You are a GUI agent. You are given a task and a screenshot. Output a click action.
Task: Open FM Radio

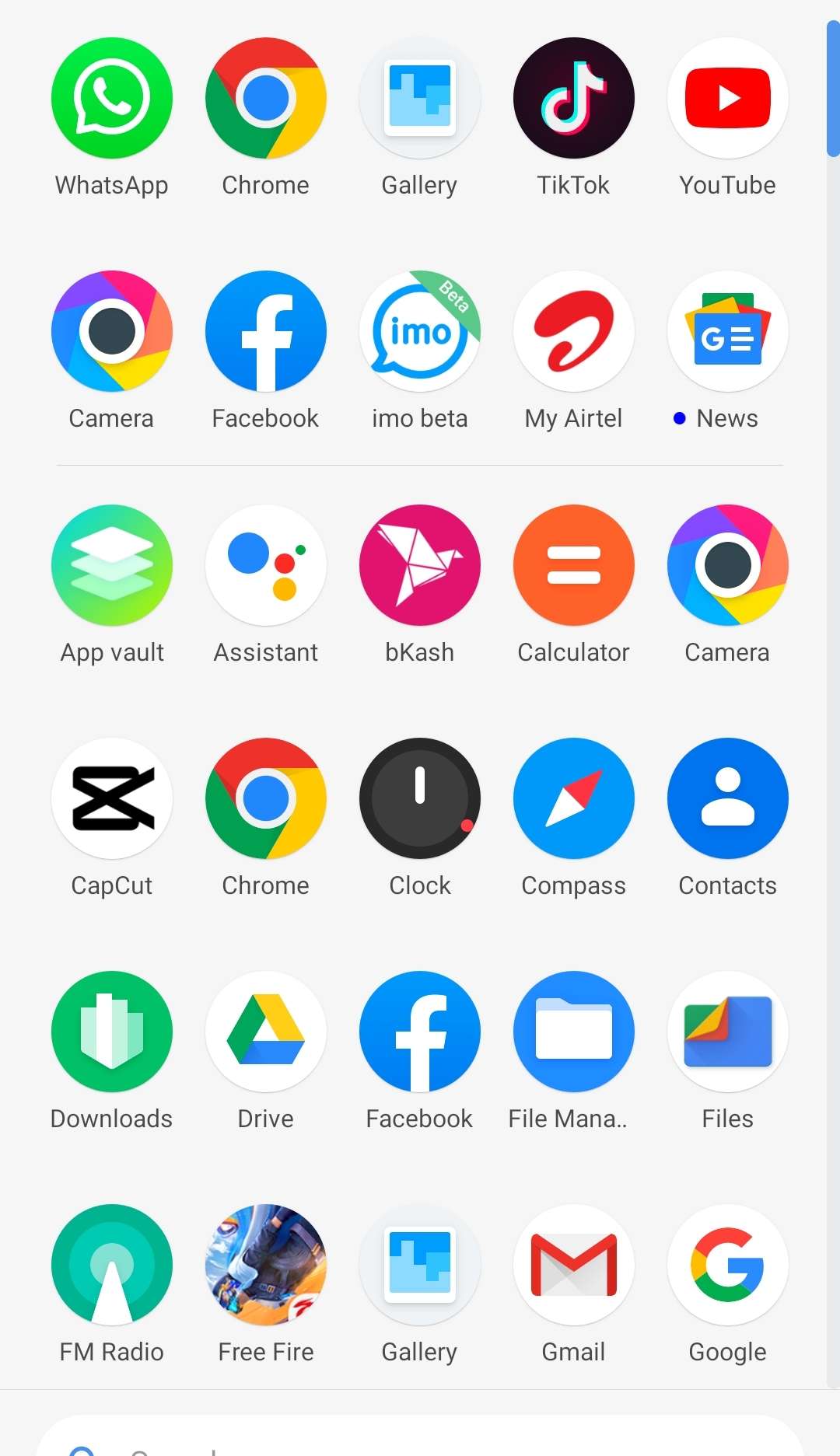pos(111,1265)
